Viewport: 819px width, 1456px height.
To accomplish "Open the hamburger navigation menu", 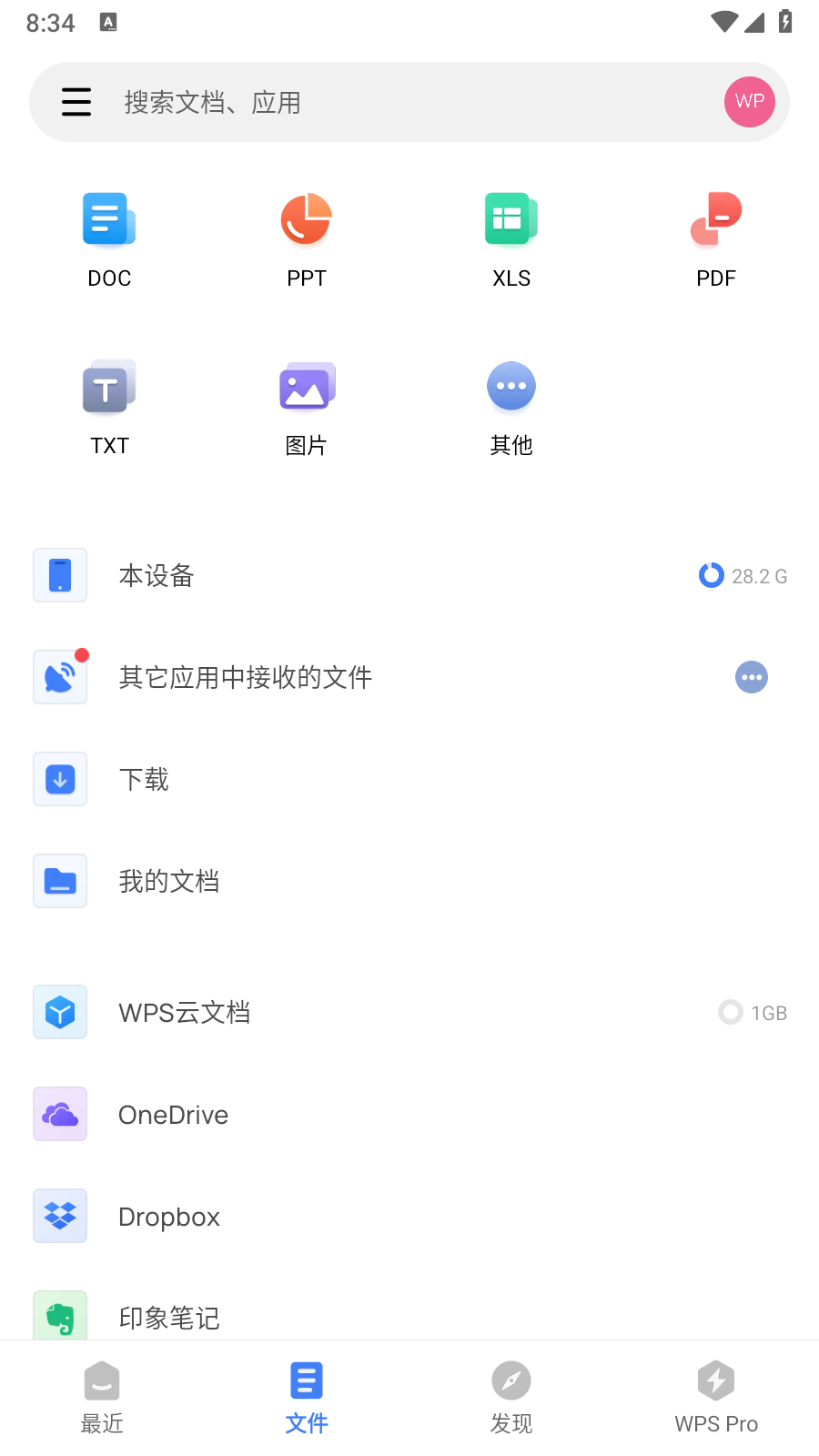I will (76, 102).
